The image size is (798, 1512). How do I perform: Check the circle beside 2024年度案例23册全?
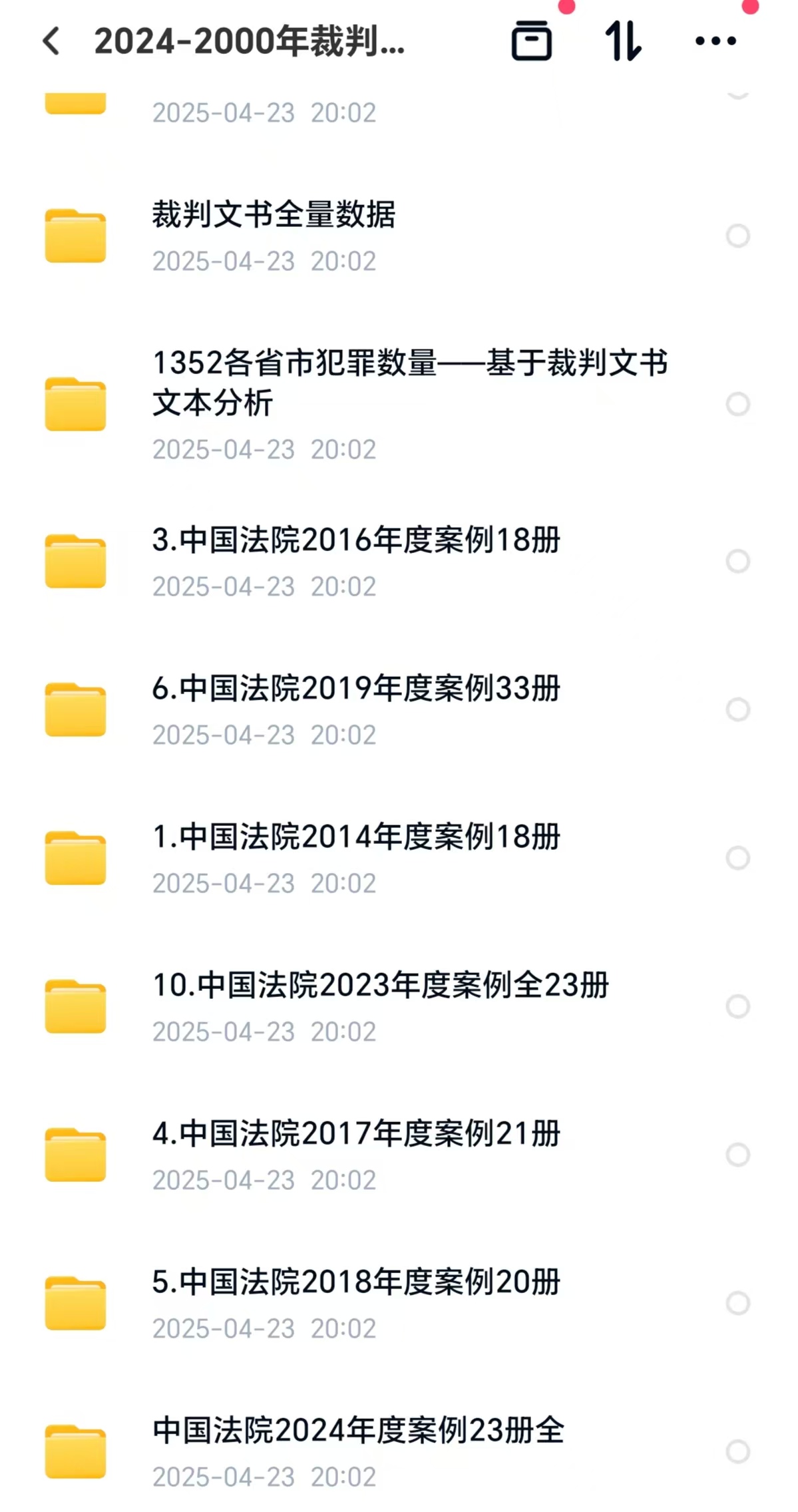(737, 1451)
